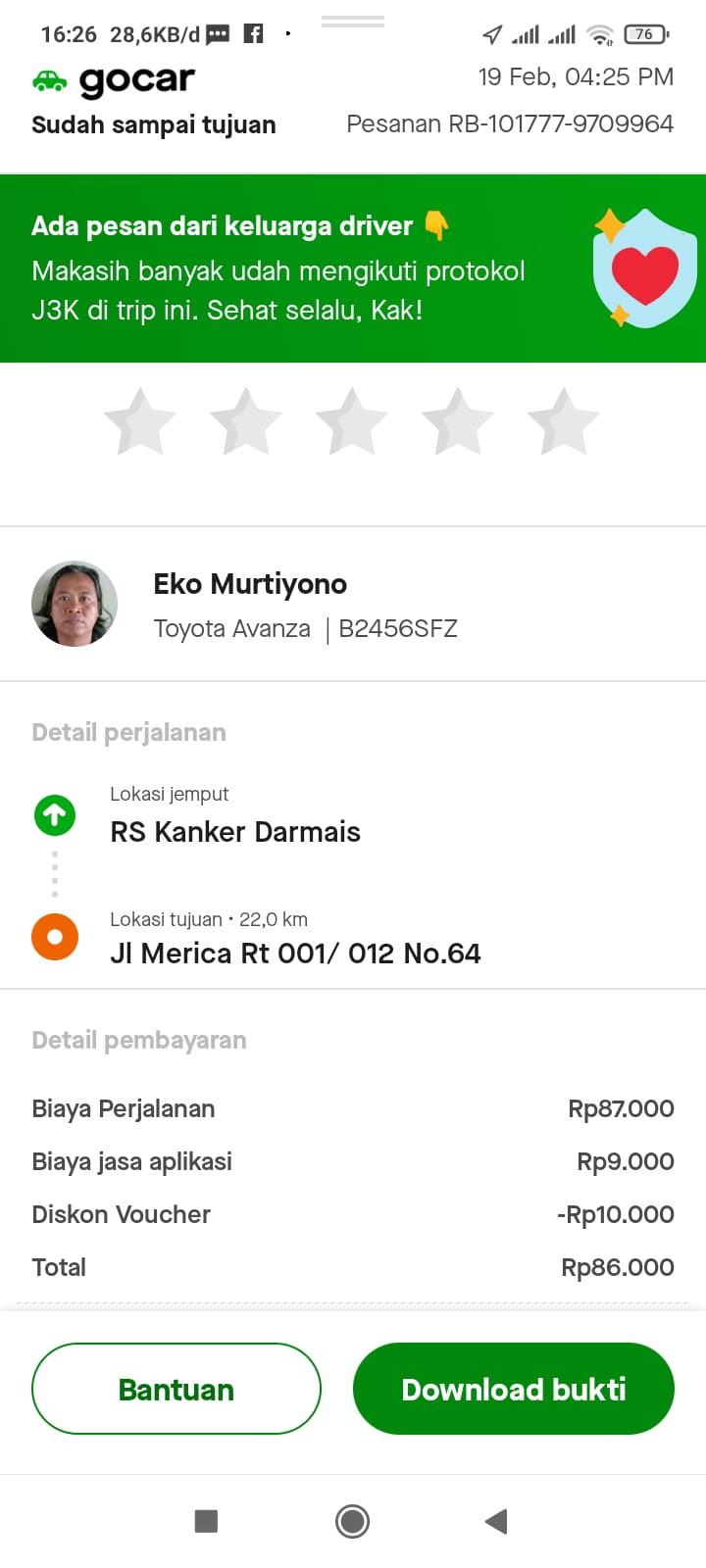Give the driver three stars
The height and width of the screenshot is (1568, 706).
(352, 422)
